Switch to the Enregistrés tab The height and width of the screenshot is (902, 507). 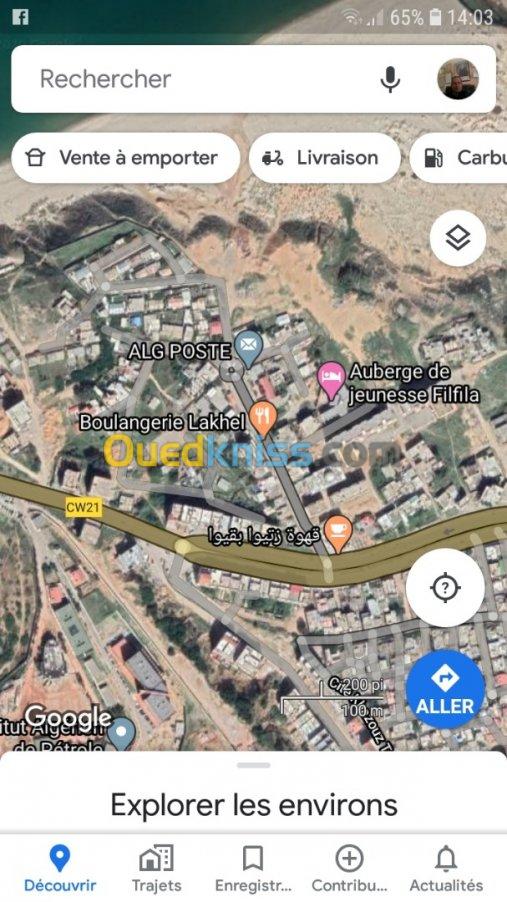point(253,868)
